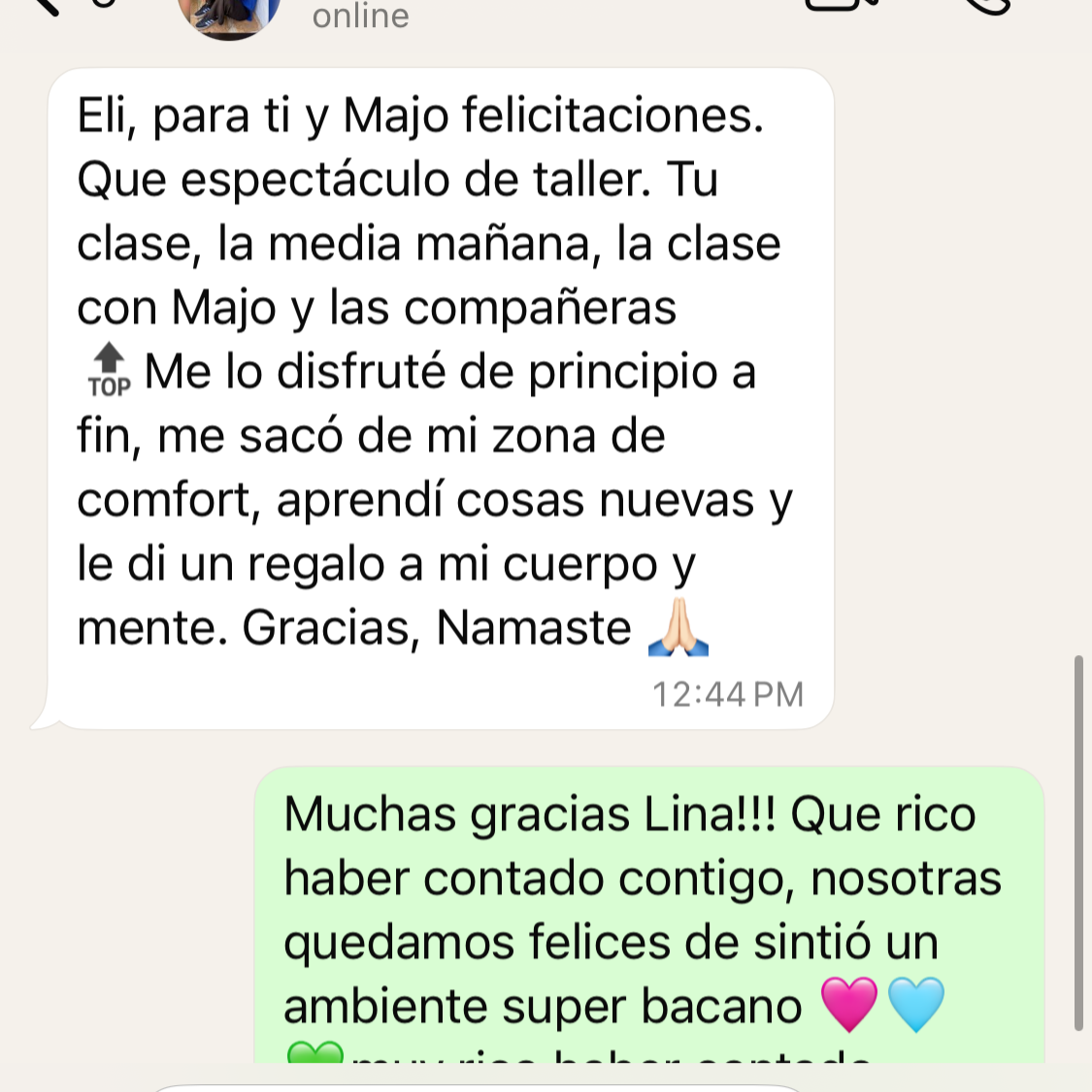Viewport: 1092px width, 1092px height.
Task: Open the contact's profile photo
Action: click(x=229, y=15)
